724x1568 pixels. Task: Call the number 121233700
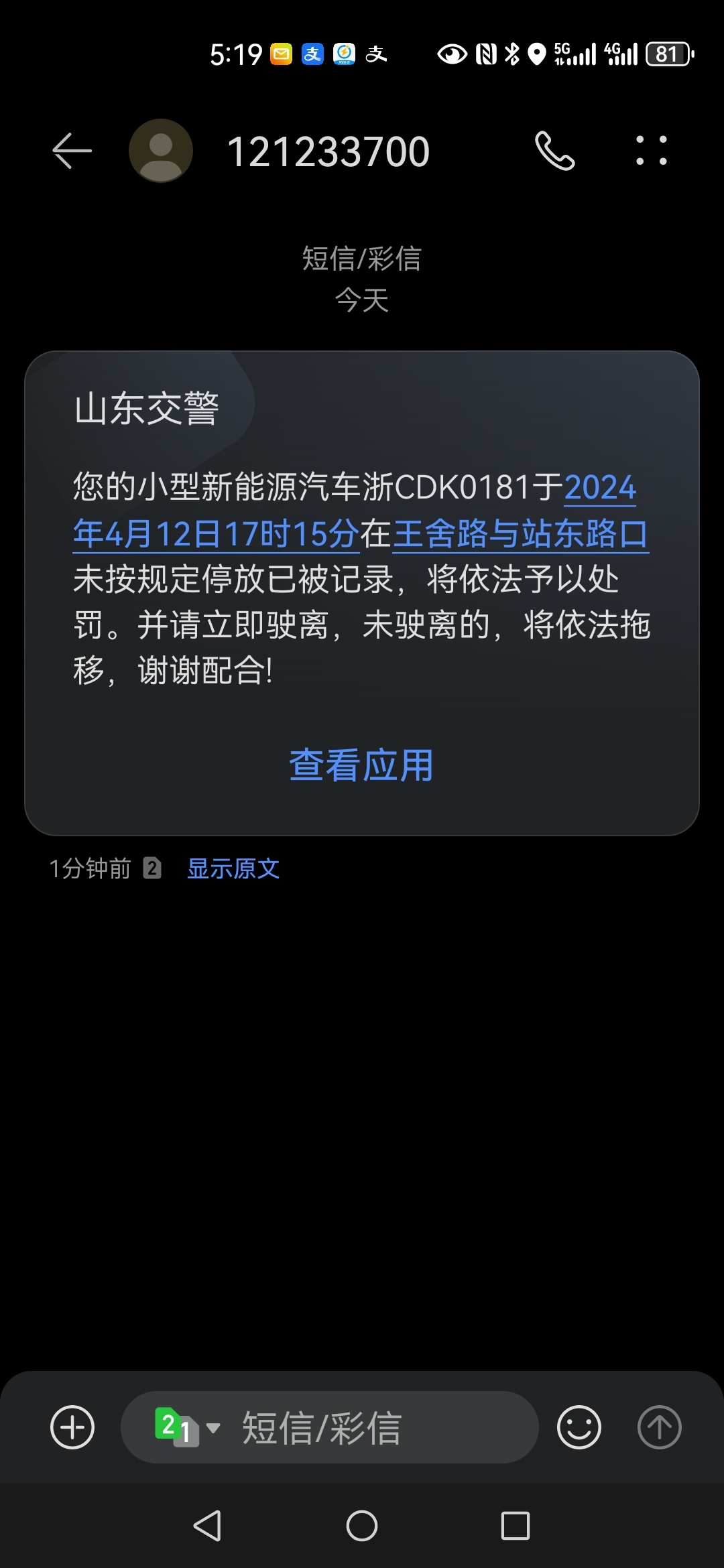click(554, 151)
